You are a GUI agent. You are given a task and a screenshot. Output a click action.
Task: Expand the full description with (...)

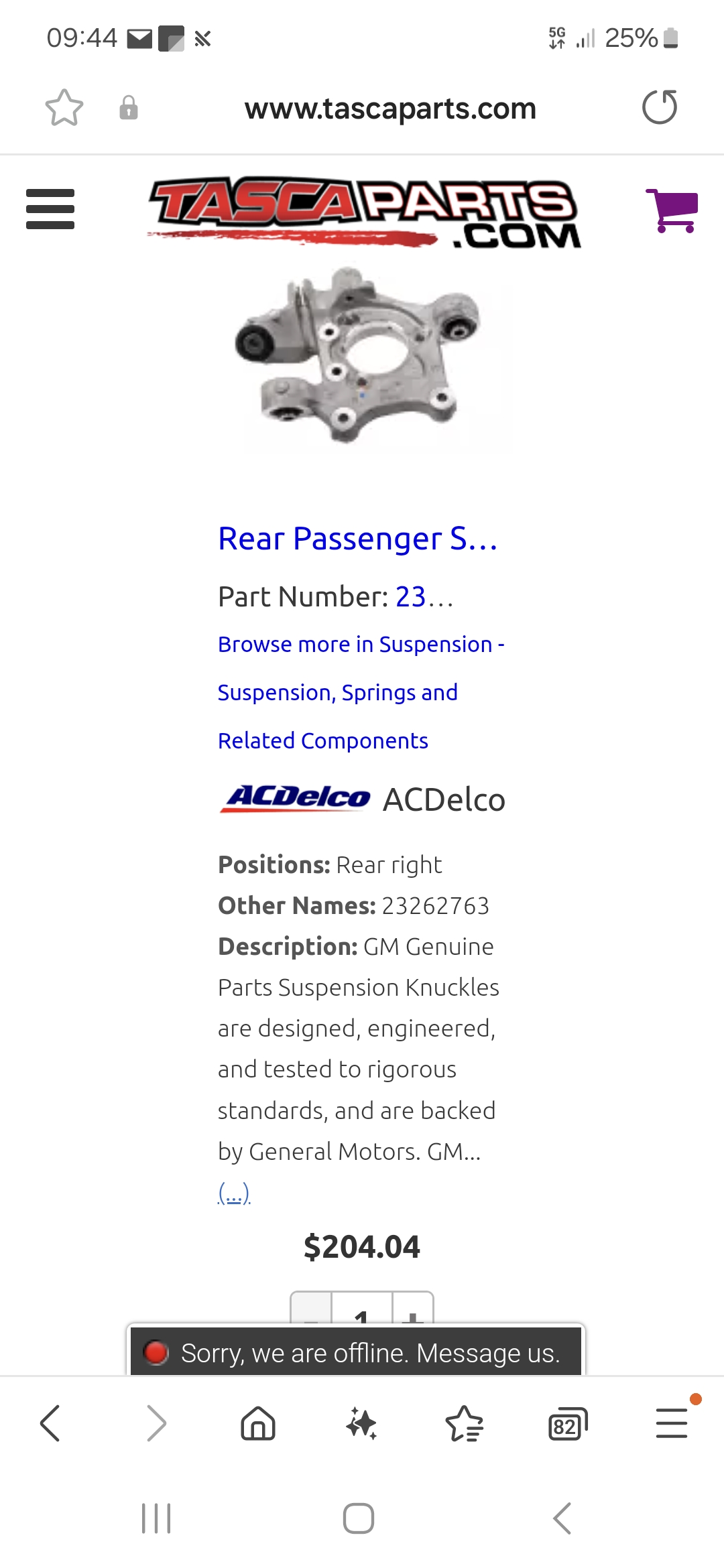(x=234, y=1193)
